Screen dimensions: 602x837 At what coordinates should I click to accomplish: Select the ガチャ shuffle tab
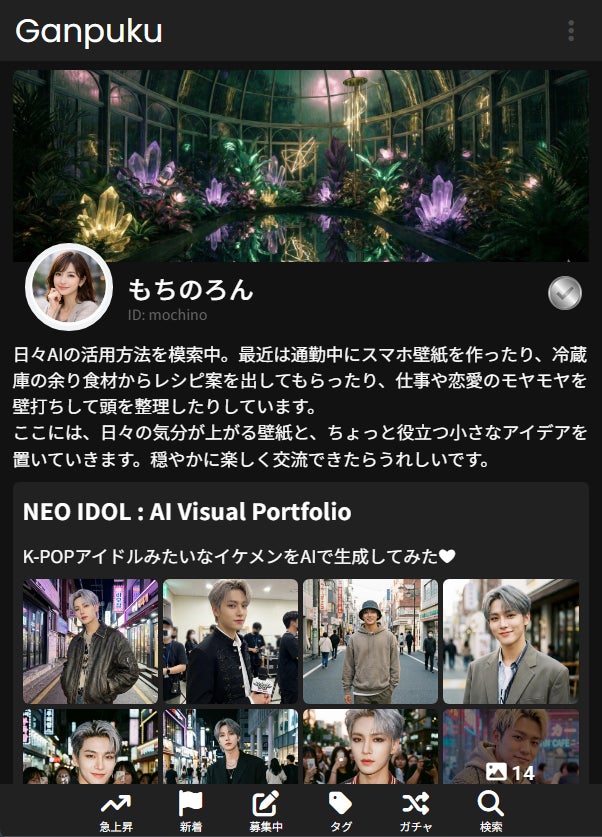click(x=415, y=811)
